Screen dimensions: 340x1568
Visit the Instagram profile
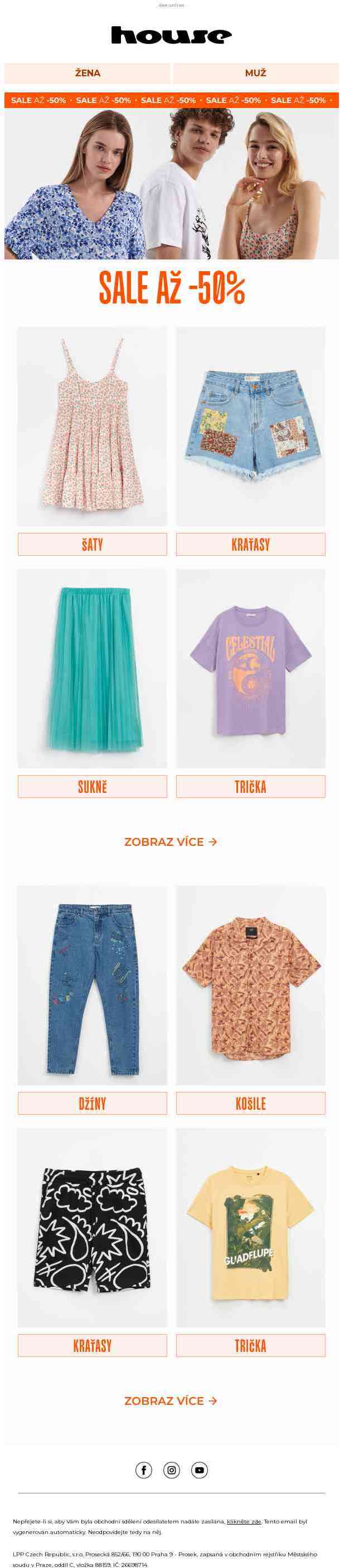[x=171, y=1470]
